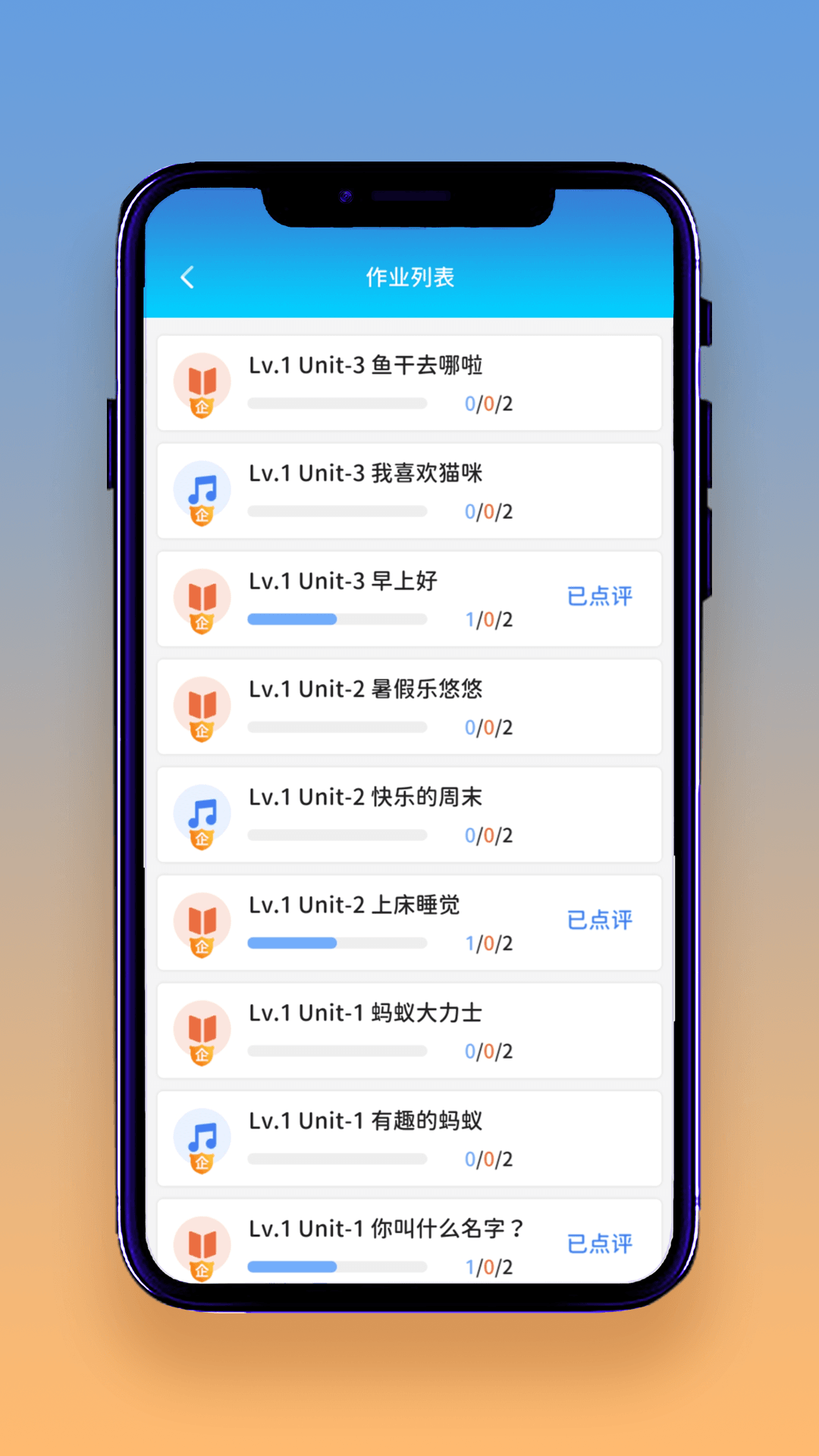This screenshot has width=819, height=1456.
Task: Select the 已点评 tag beside 你叫什么名字
Action: (600, 1241)
